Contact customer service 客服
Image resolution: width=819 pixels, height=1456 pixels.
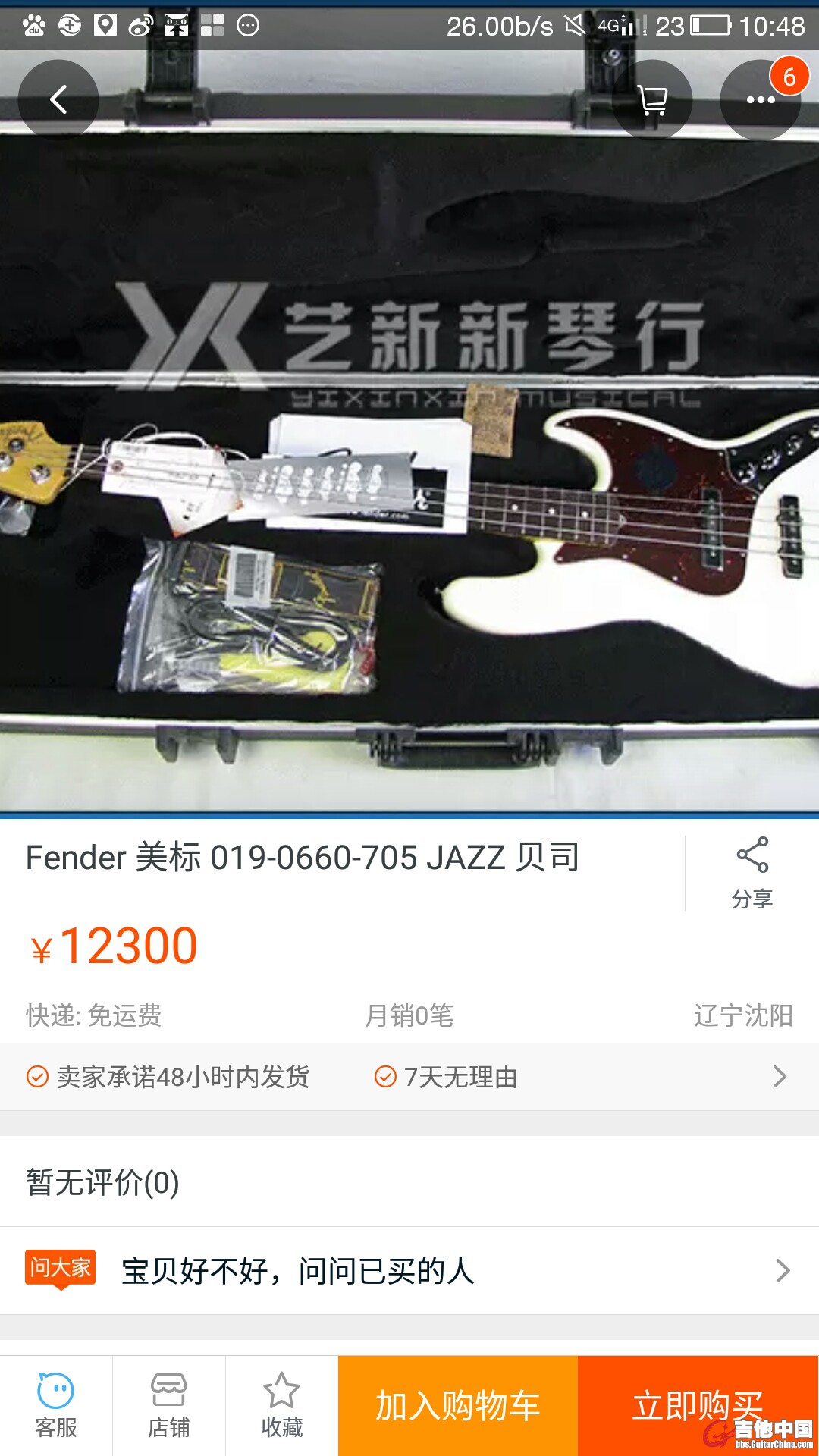tap(56, 1405)
